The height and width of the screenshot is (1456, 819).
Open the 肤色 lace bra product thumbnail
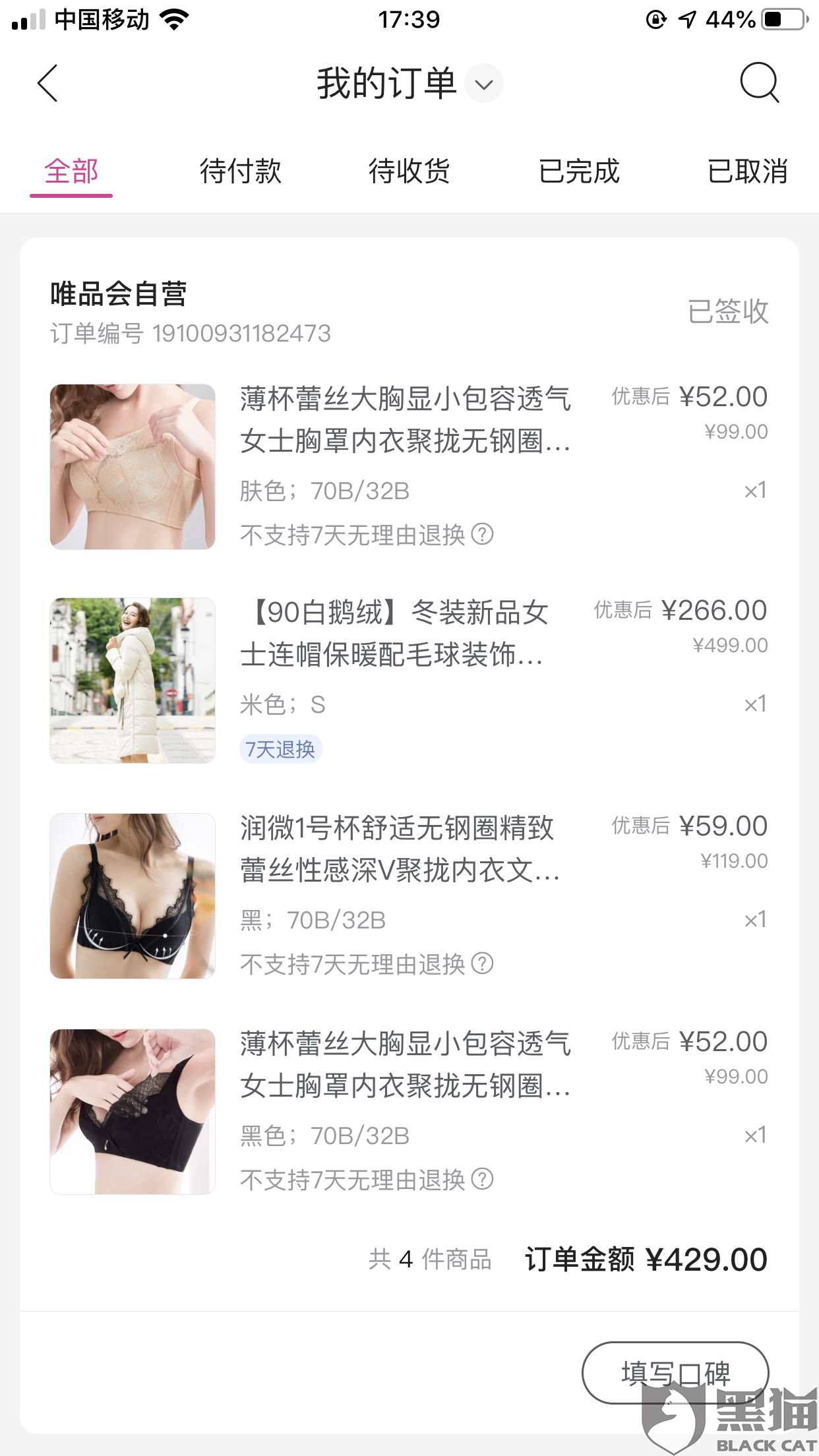point(133,467)
